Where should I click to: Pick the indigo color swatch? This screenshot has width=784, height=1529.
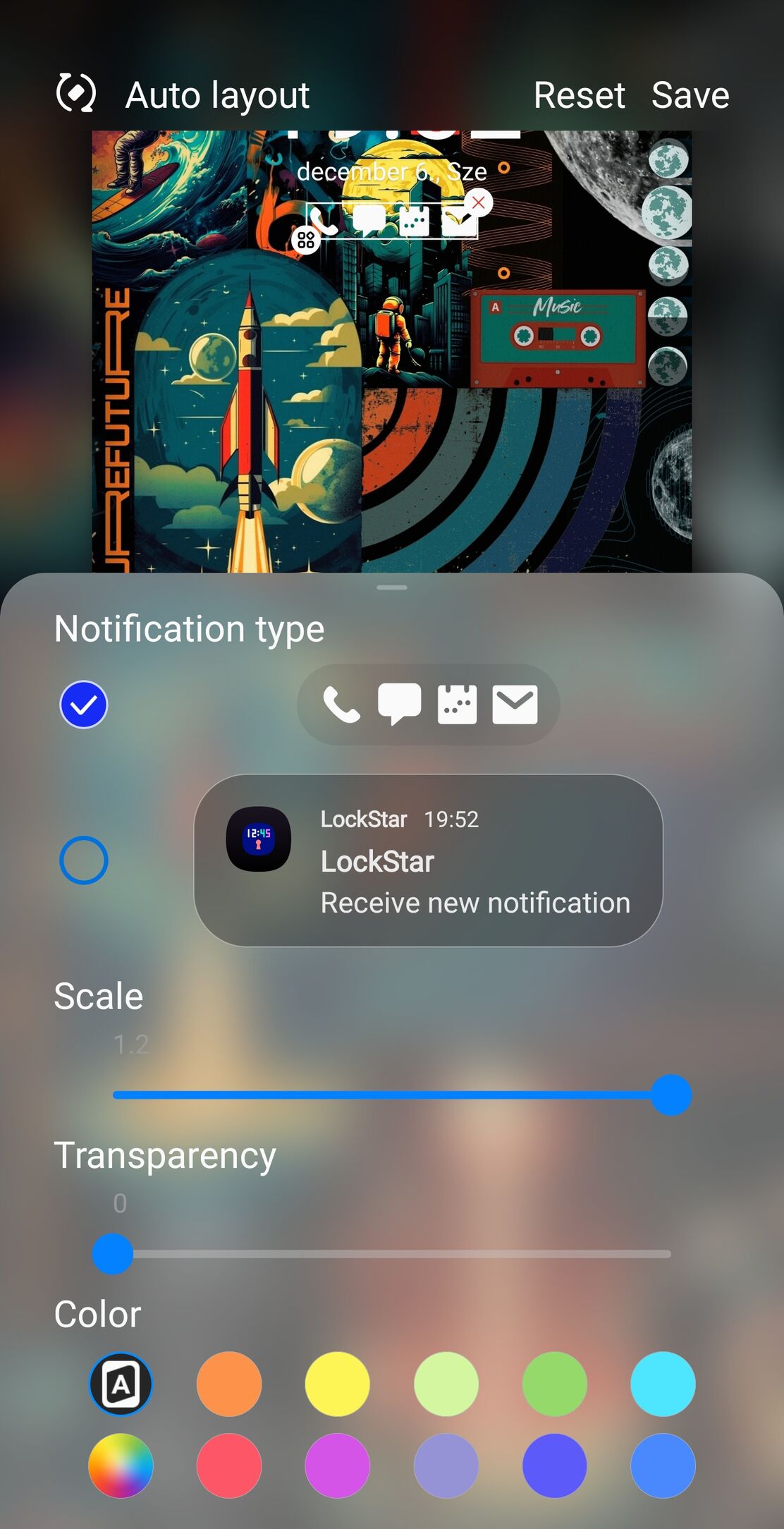[555, 1466]
